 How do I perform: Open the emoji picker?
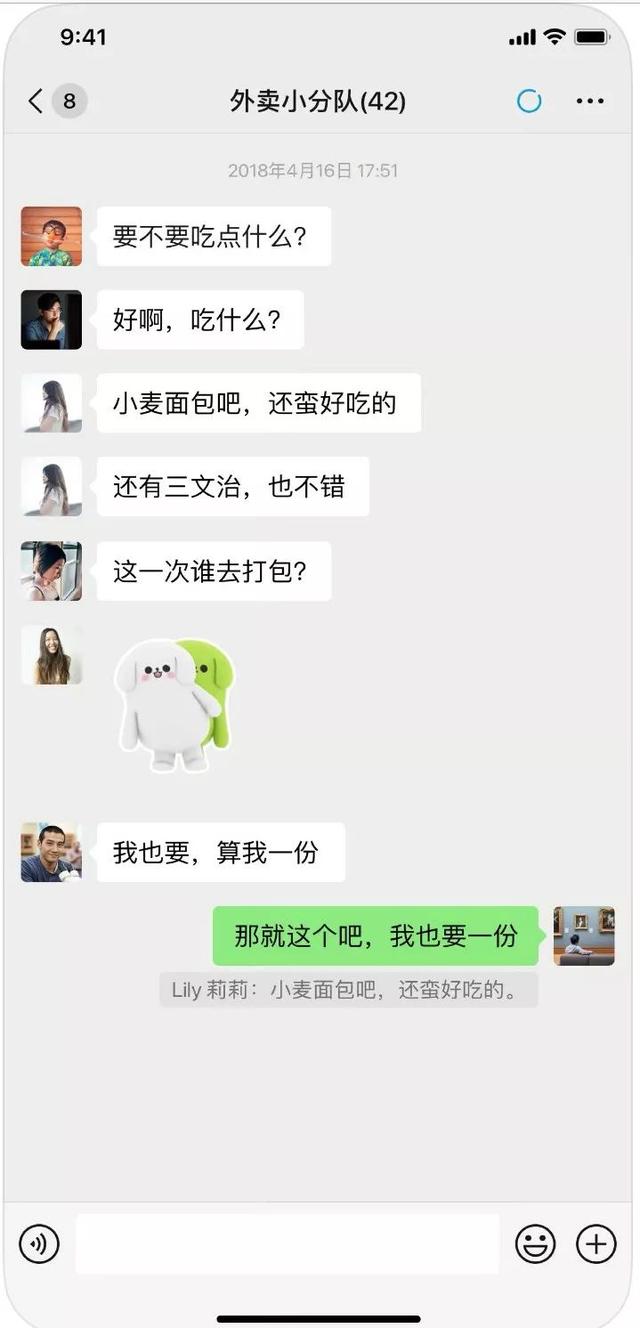pos(535,1244)
